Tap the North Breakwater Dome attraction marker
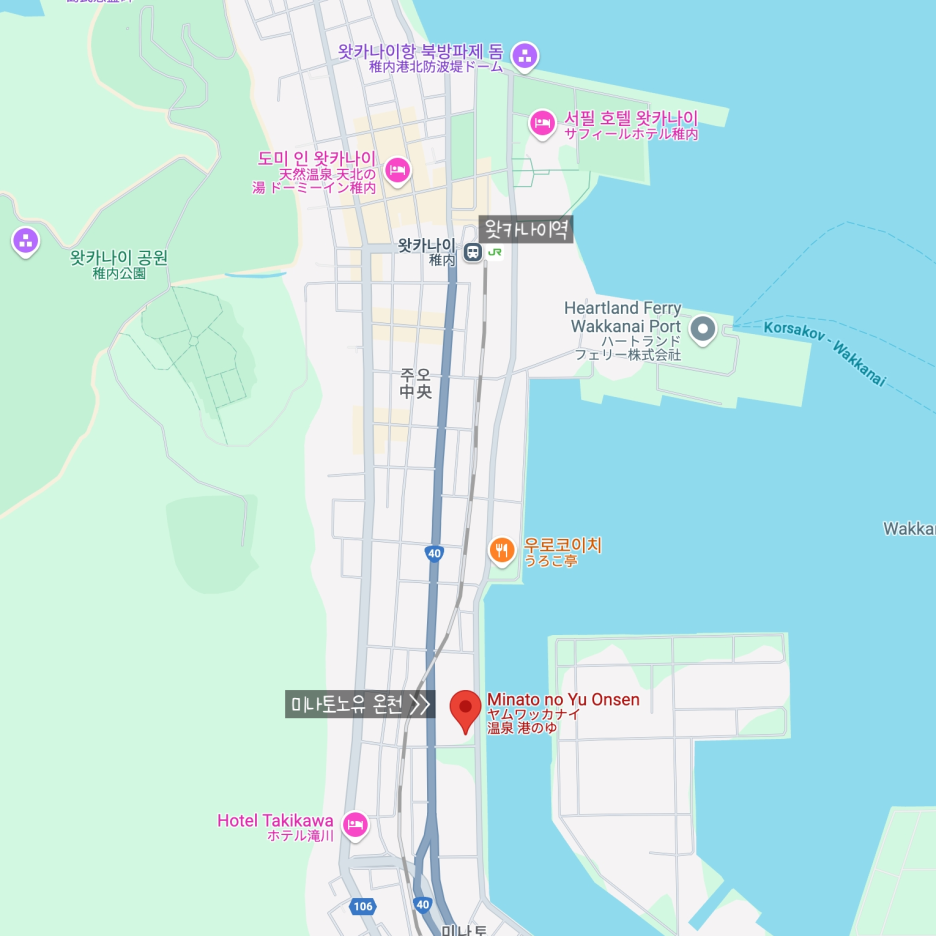The image size is (936, 936). [524, 56]
